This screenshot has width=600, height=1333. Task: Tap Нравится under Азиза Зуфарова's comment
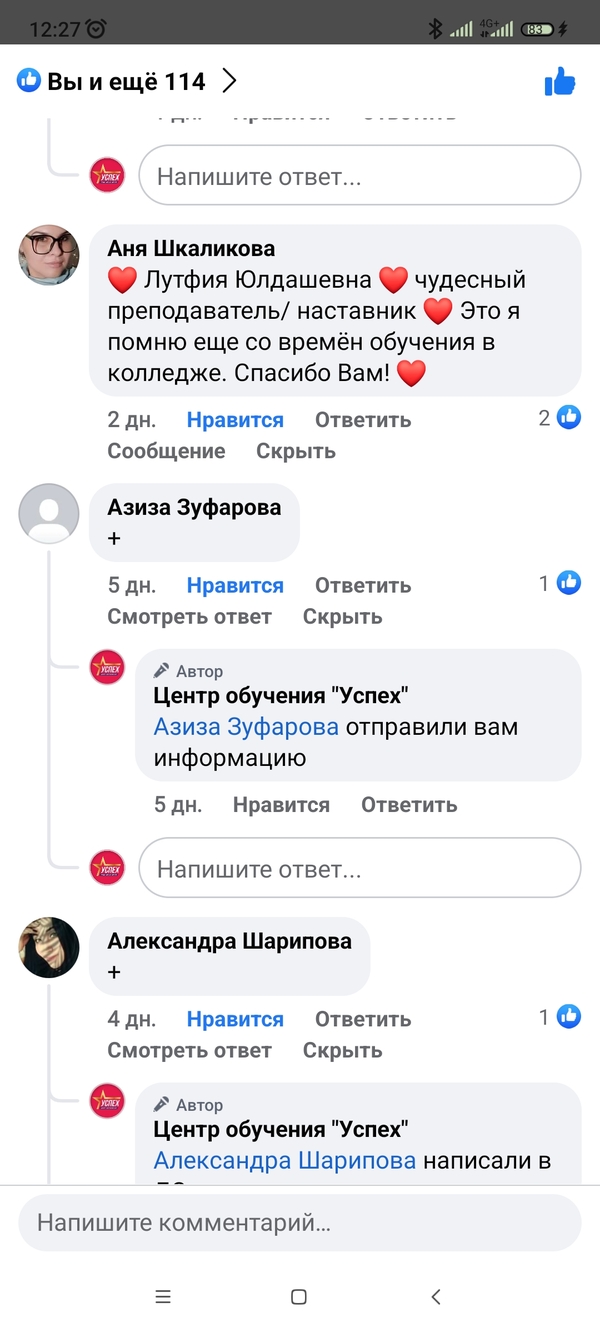click(x=235, y=585)
